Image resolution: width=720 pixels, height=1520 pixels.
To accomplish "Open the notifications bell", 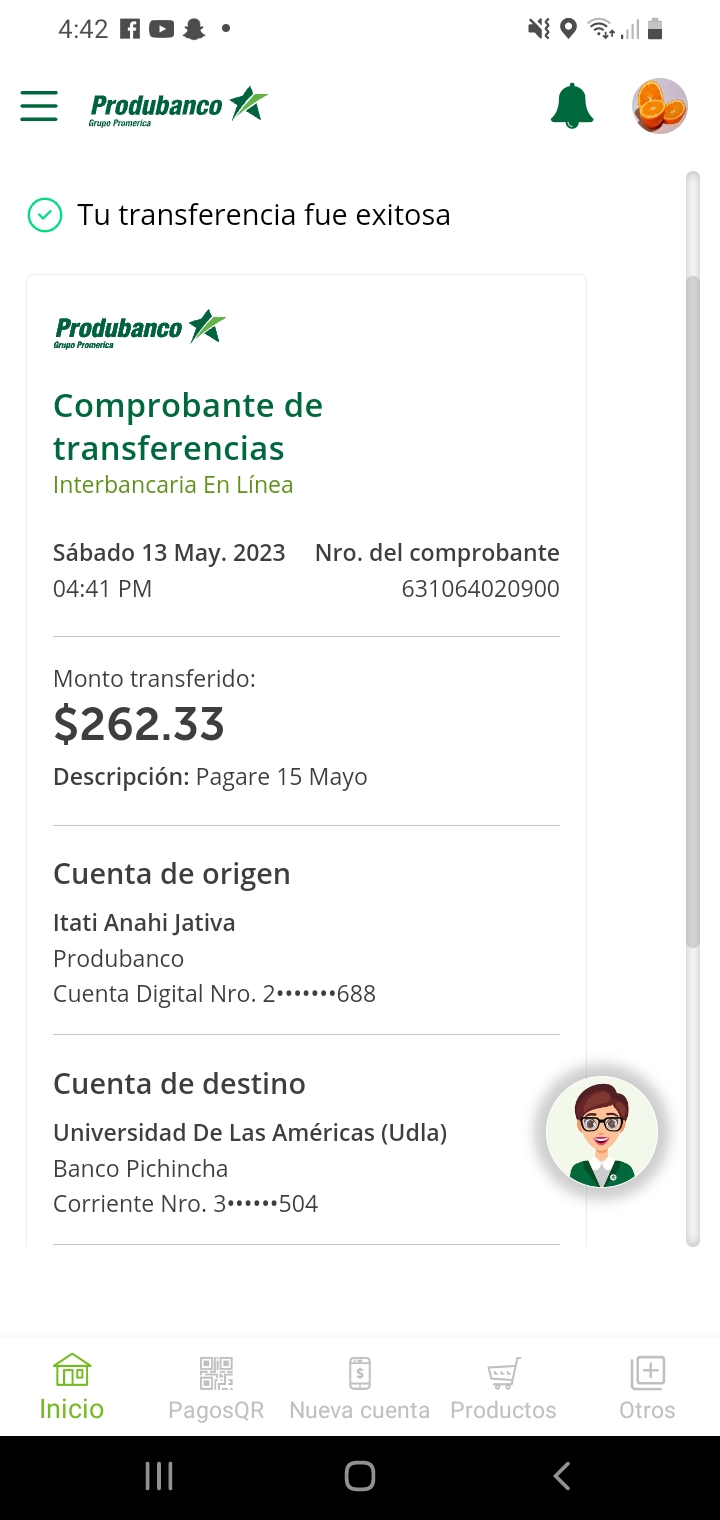I will pos(572,106).
